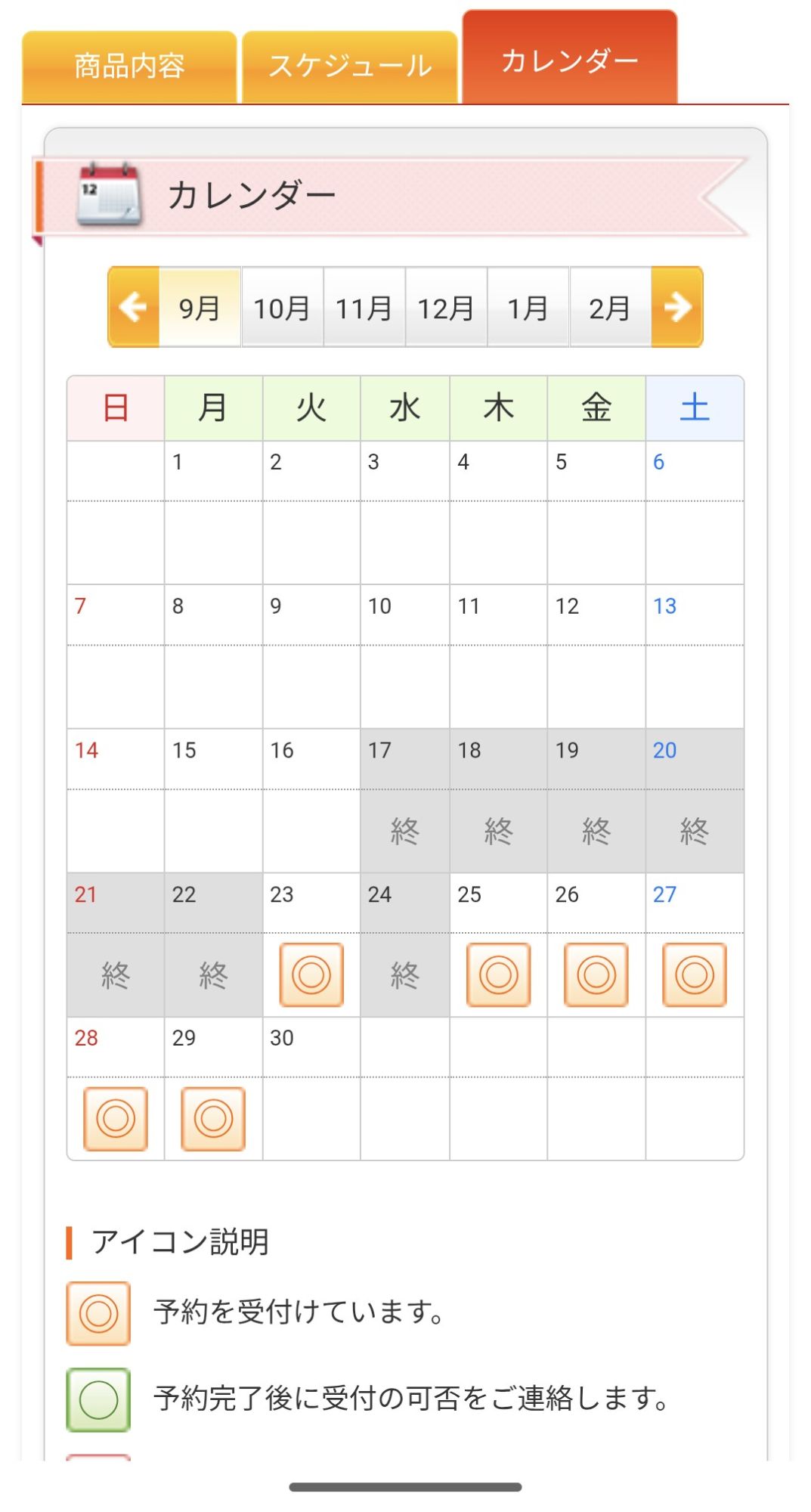Show the 2月 calendar
Image resolution: width=811 pixels, height=1512 pixels.
(x=610, y=308)
